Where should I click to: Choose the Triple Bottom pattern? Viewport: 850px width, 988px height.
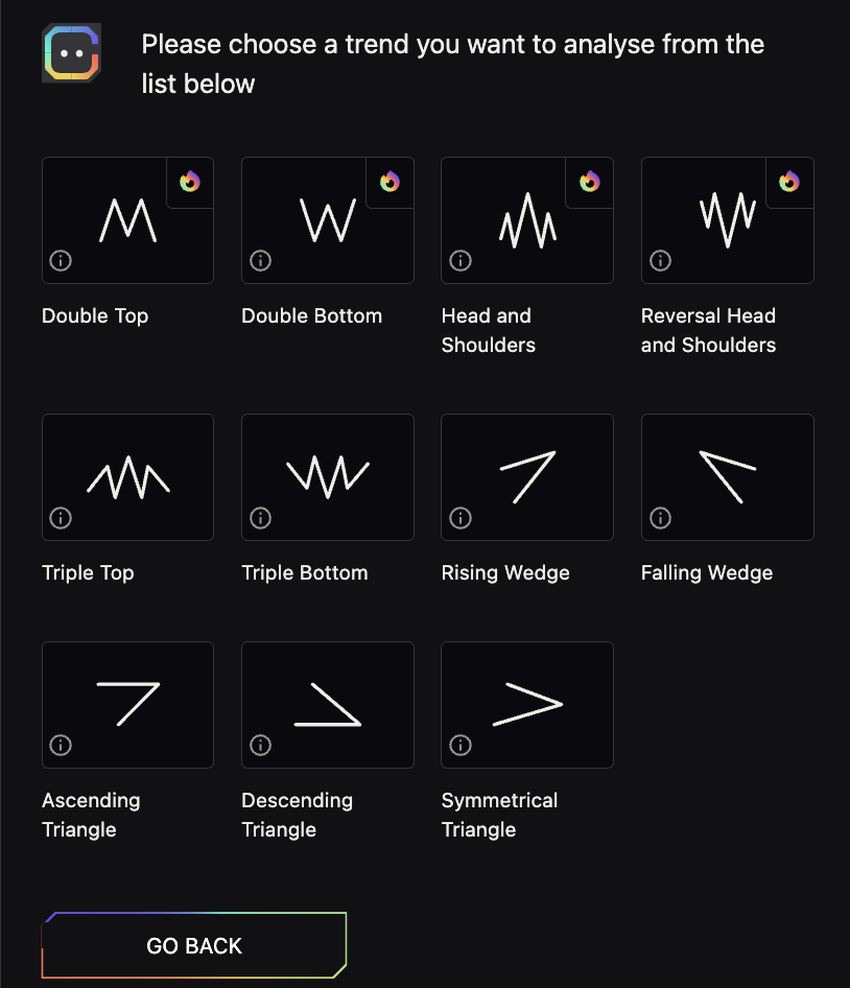pos(327,477)
